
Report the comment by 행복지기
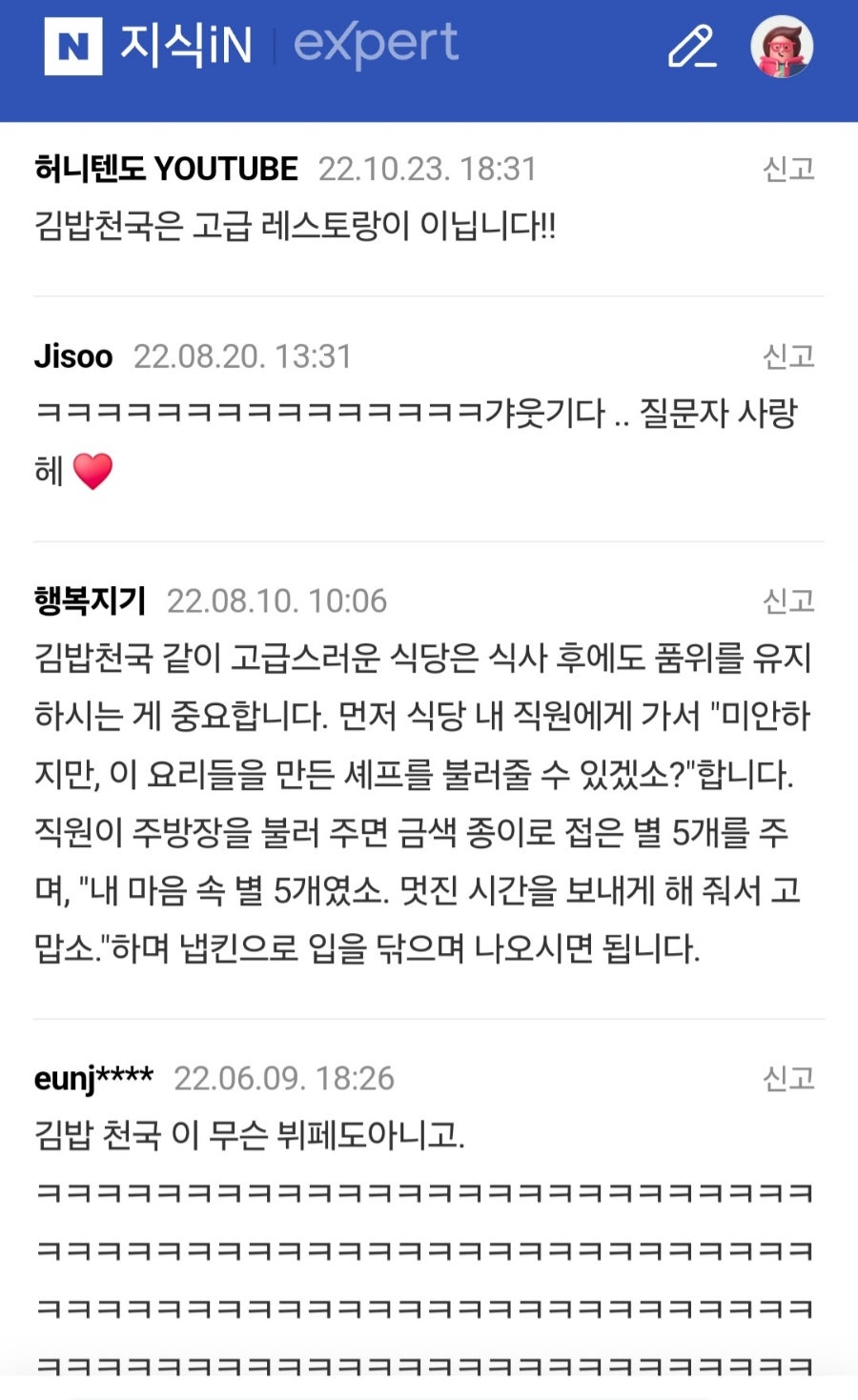(788, 600)
